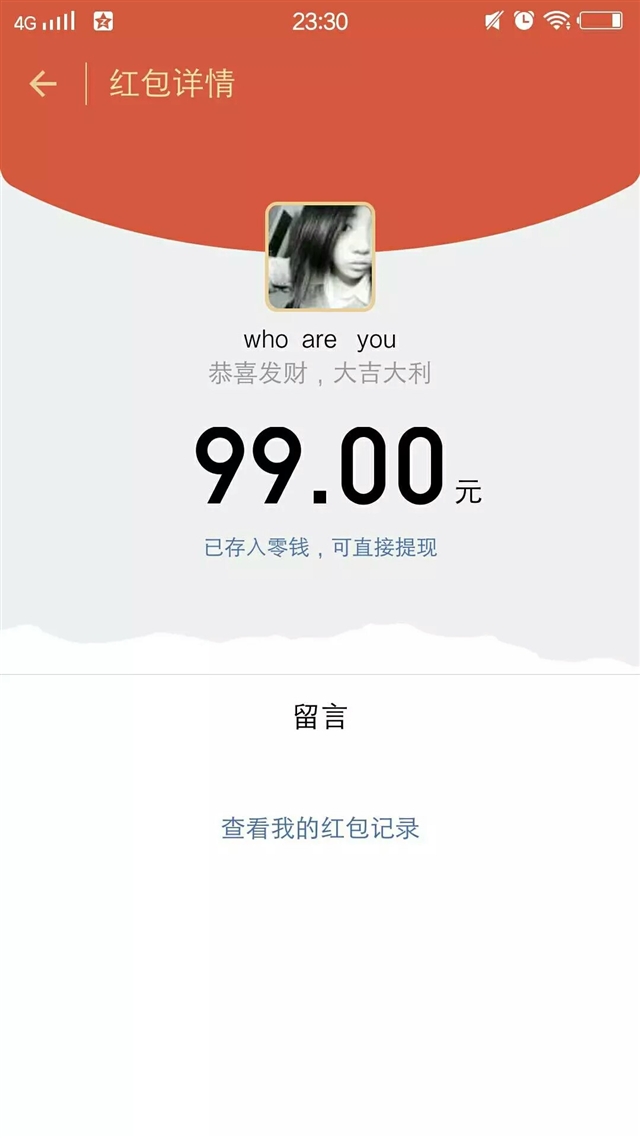Go back from the red packet details

pos(43,84)
